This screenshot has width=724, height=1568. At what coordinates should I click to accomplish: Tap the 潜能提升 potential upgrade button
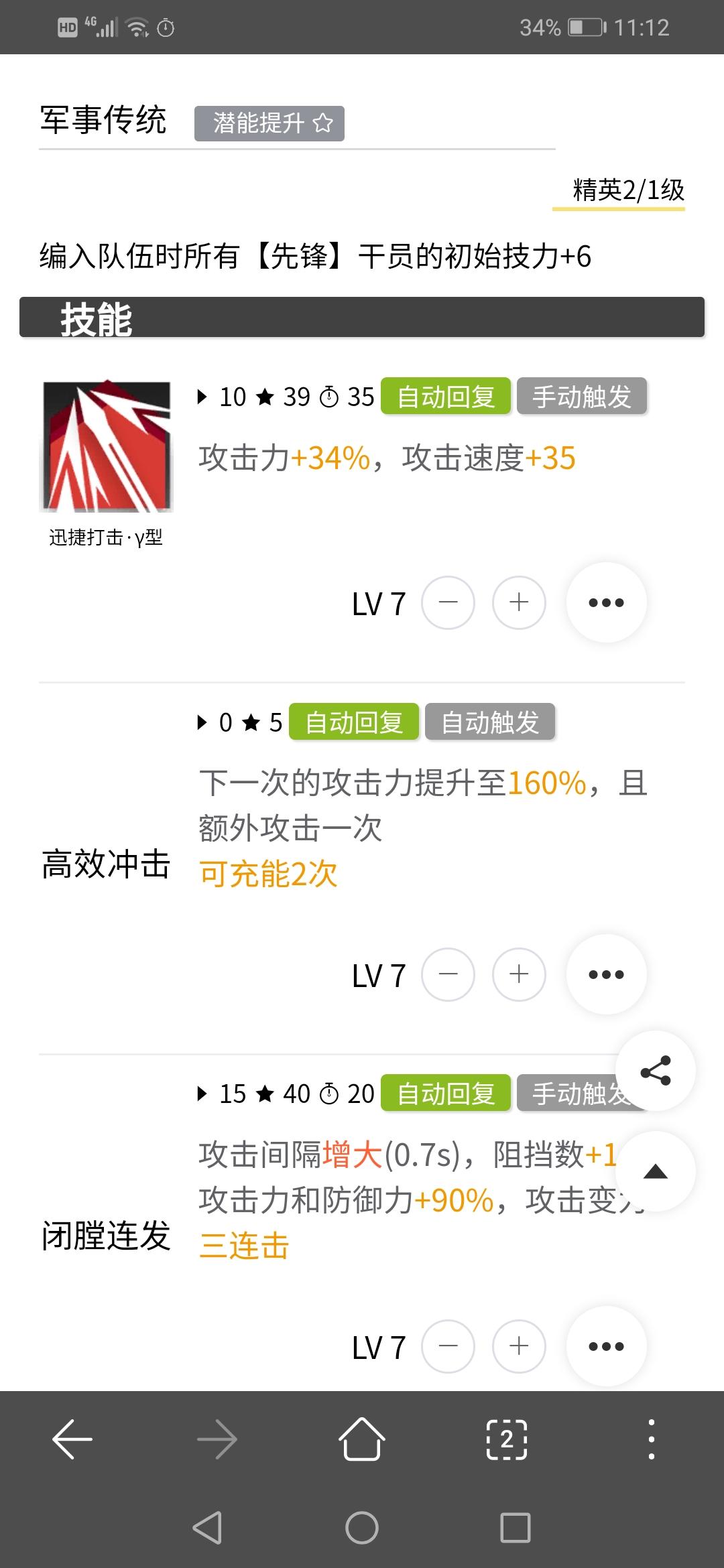pos(269,123)
